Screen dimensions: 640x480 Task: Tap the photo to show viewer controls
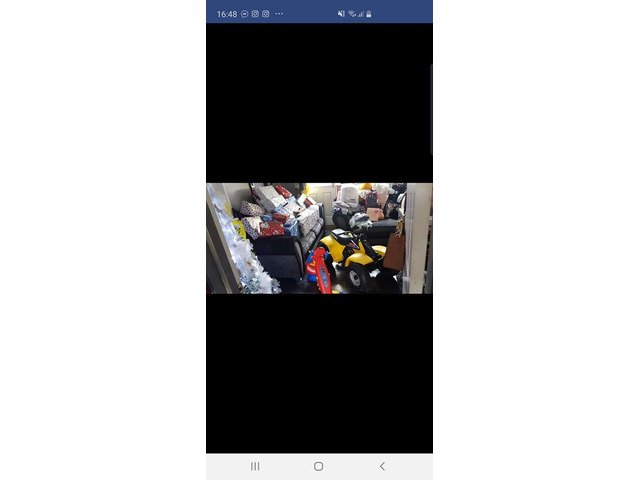point(319,238)
